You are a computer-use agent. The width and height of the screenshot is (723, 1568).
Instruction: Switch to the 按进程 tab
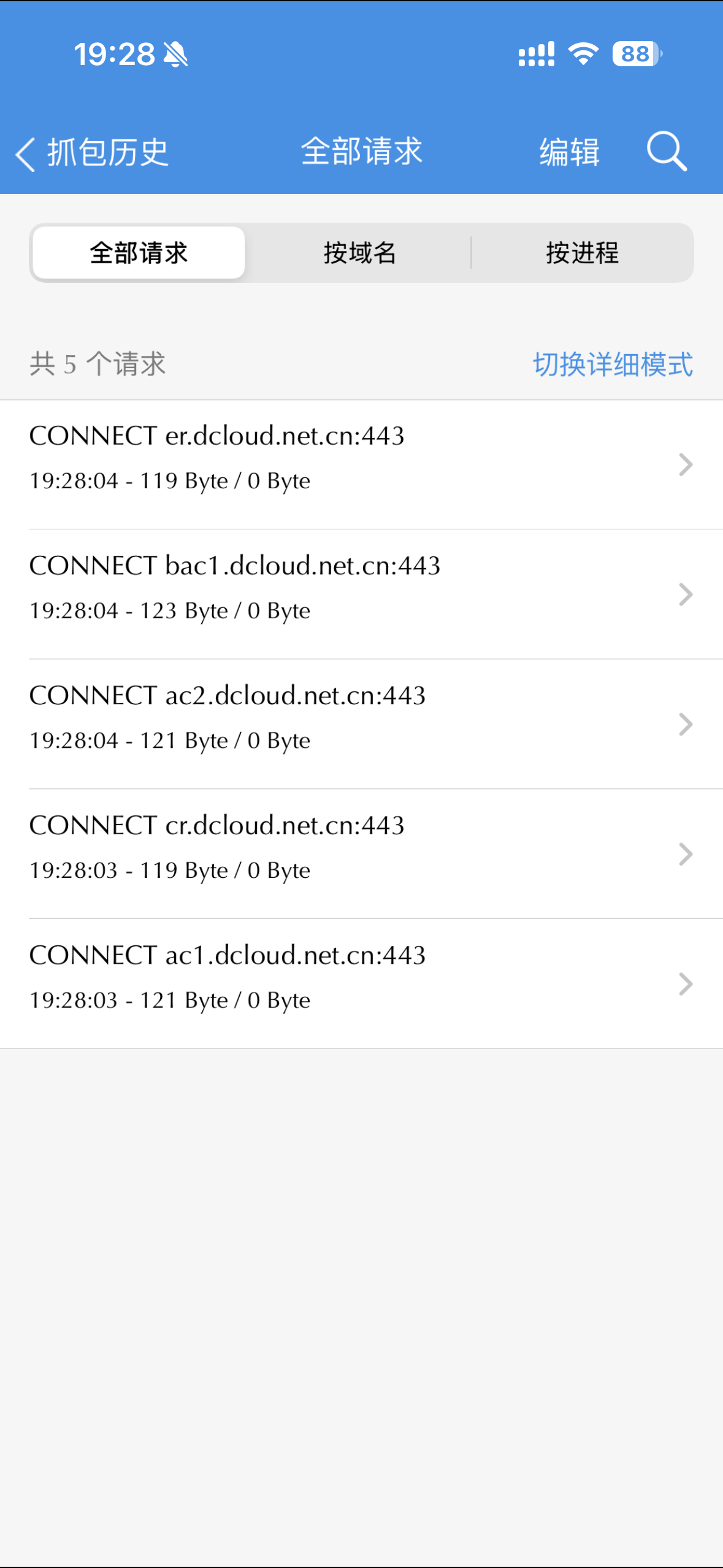(x=582, y=253)
